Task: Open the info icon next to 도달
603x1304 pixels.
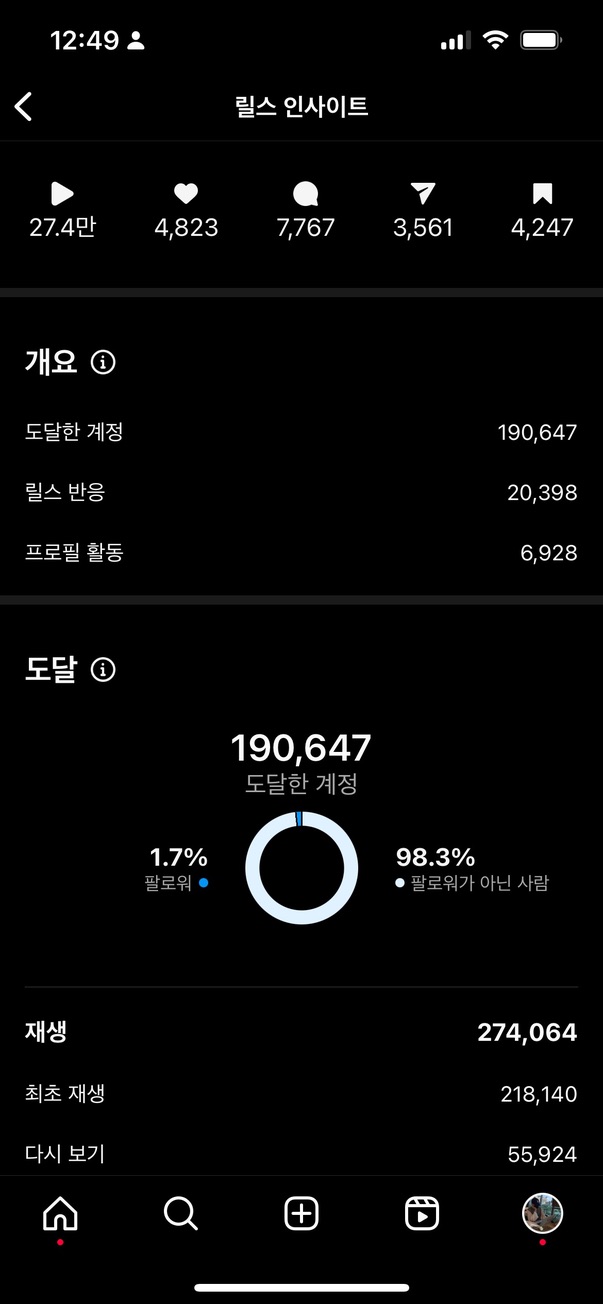Action: 103,670
